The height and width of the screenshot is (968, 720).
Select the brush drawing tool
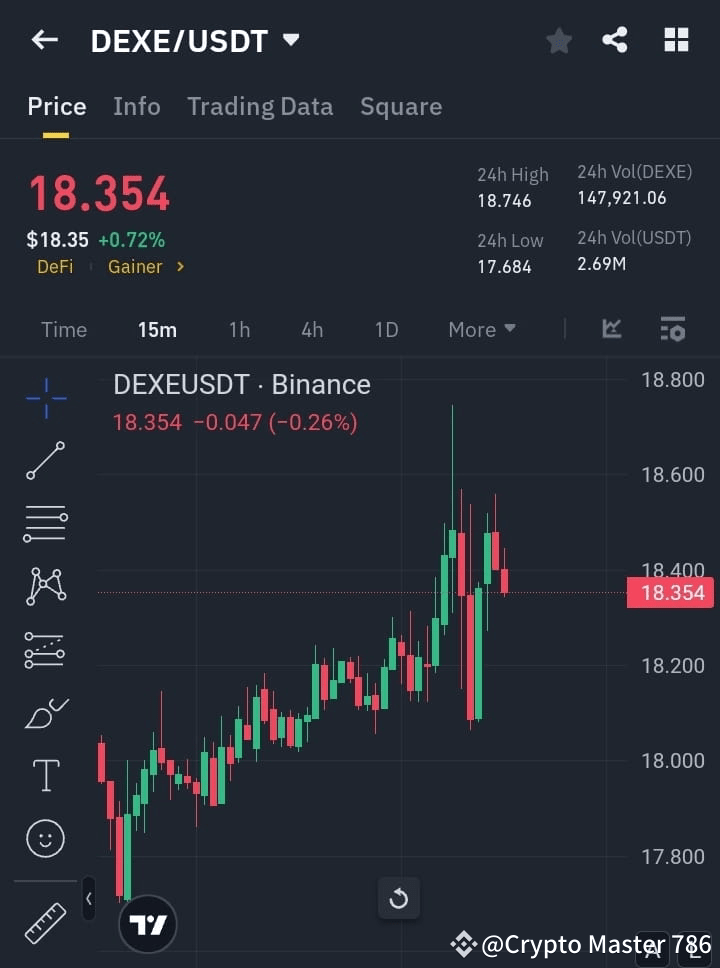pyautogui.click(x=44, y=712)
